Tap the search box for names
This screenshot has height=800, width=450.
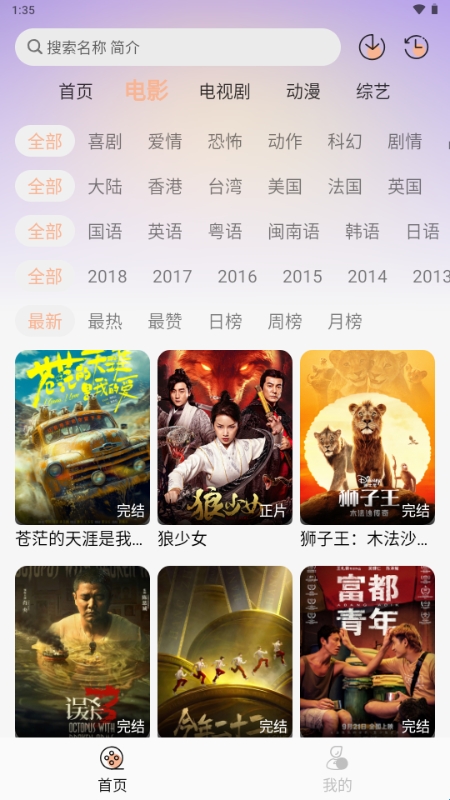(x=178, y=47)
